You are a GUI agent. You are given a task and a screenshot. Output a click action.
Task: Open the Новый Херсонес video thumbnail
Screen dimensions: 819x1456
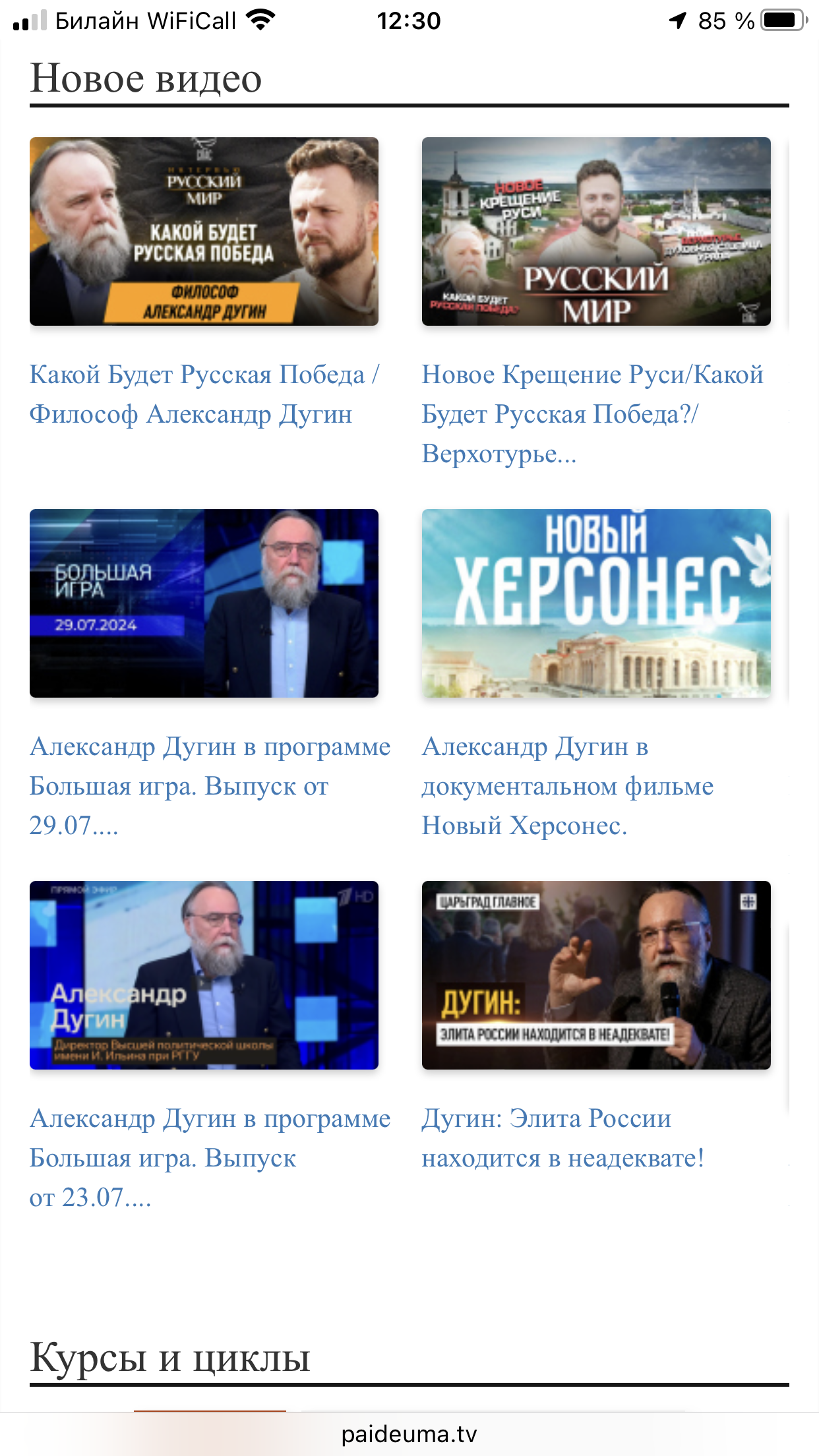click(596, 603)
